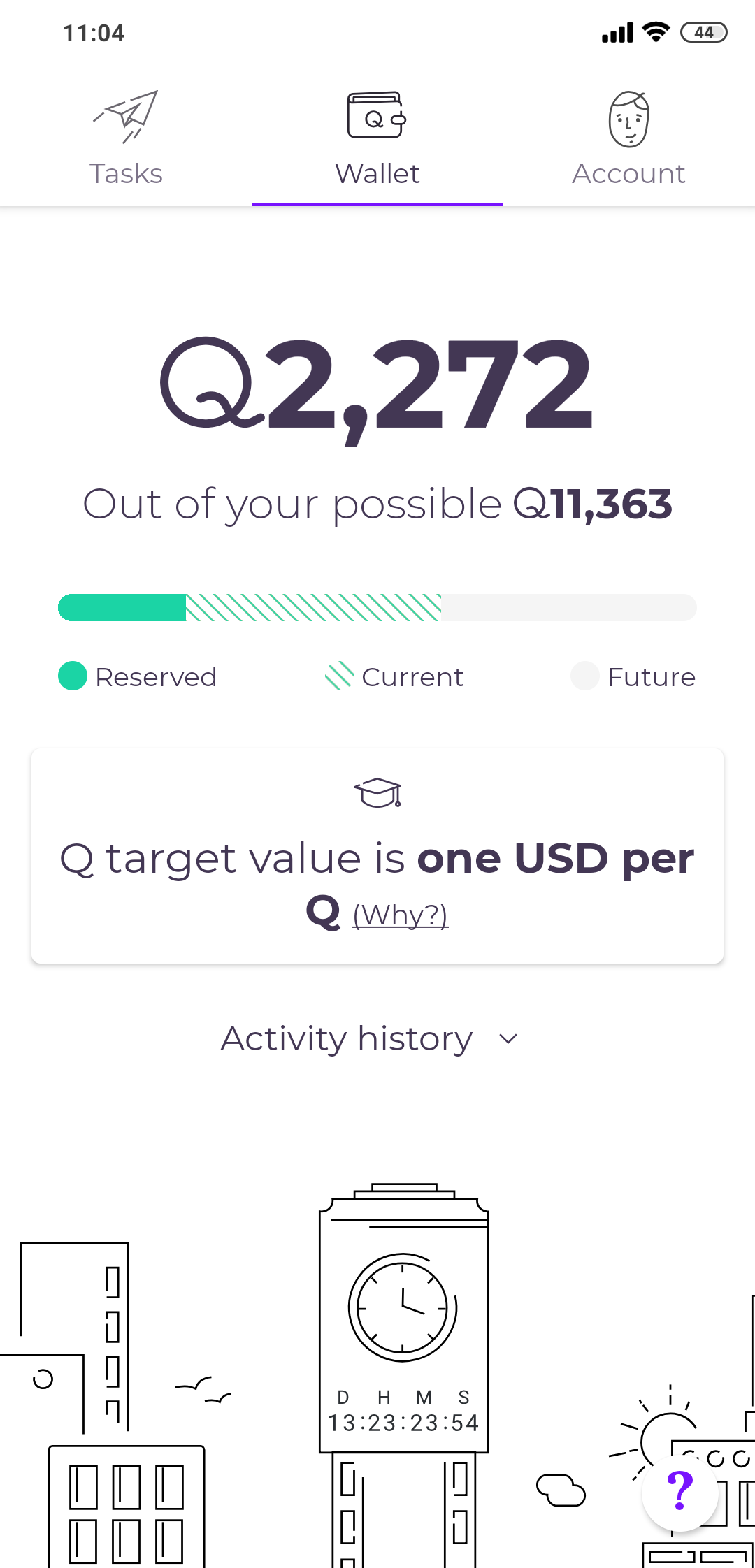Screen dimensions: 755x1568
Task: Expand the Activity history section
Action: pos(369,1039)
